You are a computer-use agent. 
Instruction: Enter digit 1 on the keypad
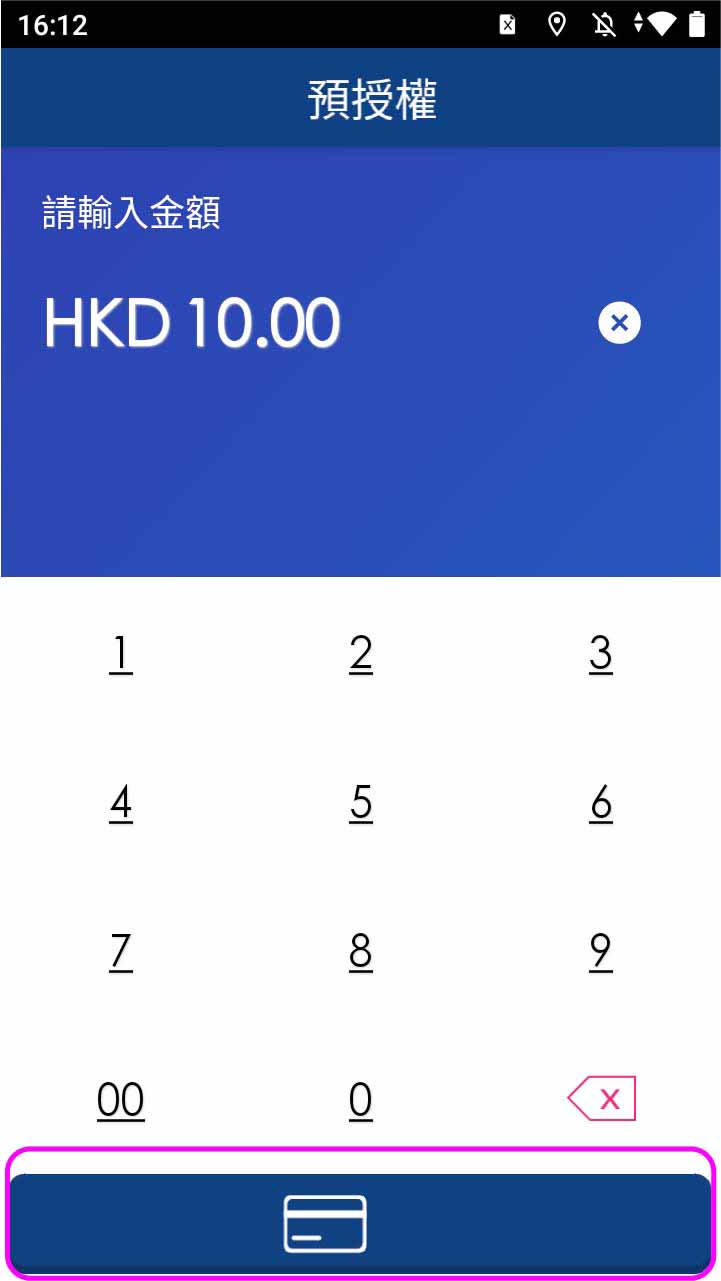point(120,653)
